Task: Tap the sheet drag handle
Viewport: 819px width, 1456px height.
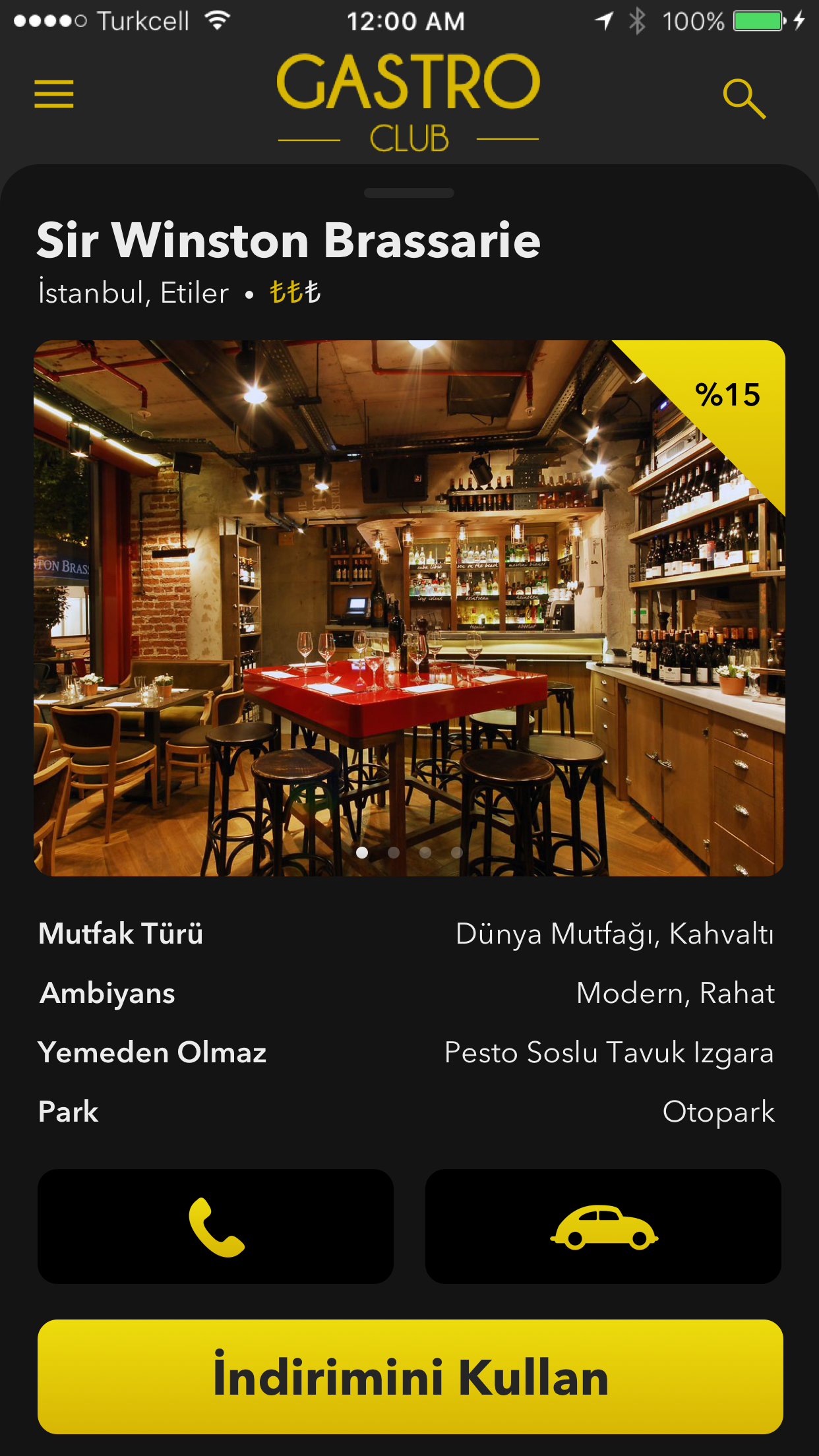Action: [x=409, y=193]
